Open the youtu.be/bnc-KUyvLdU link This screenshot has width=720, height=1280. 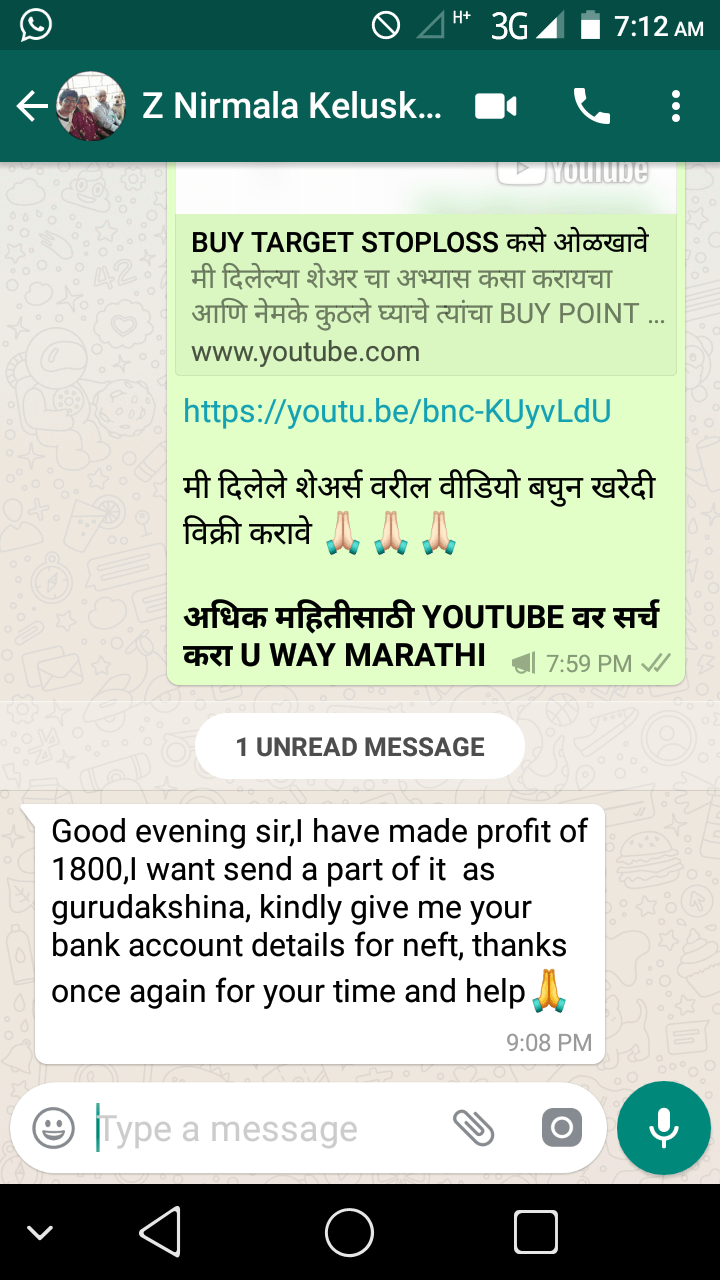(397, 411)
